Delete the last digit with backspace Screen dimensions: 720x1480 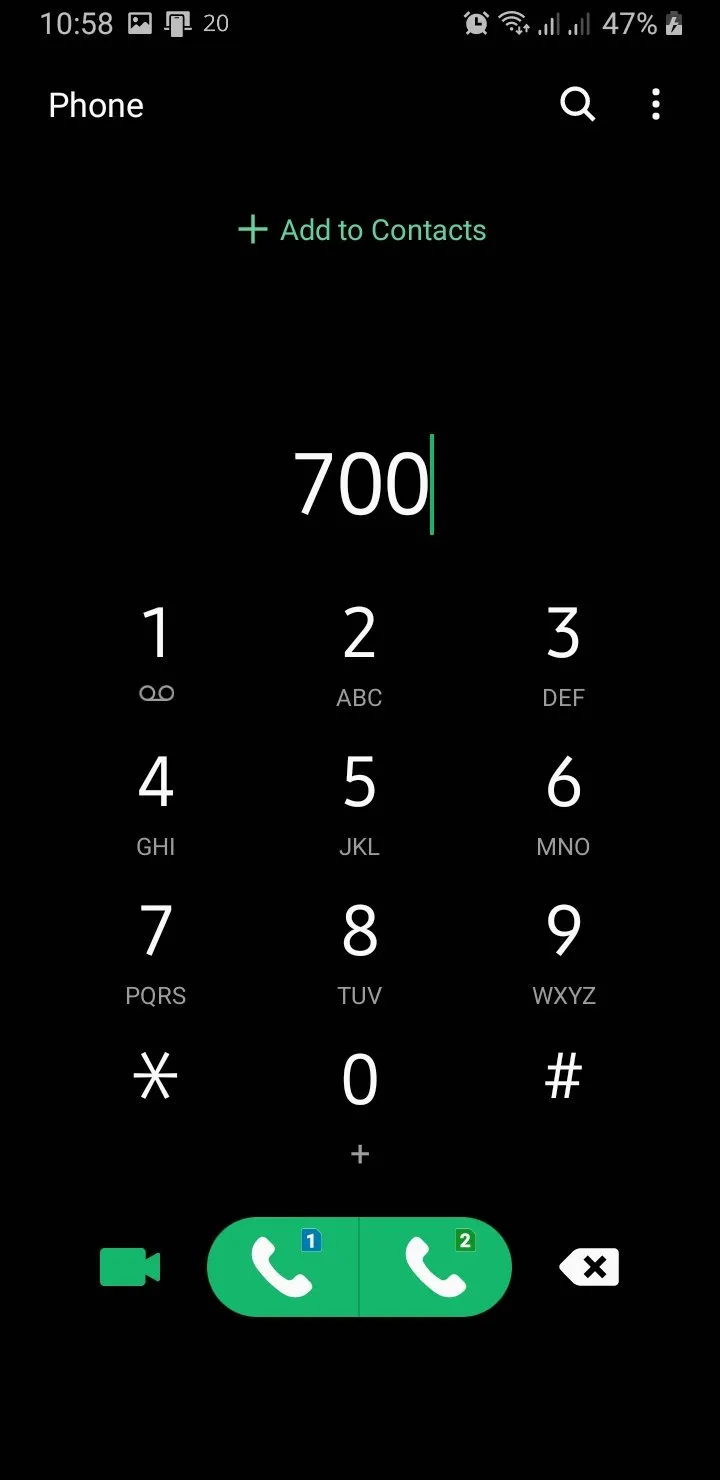(590, 1267)
